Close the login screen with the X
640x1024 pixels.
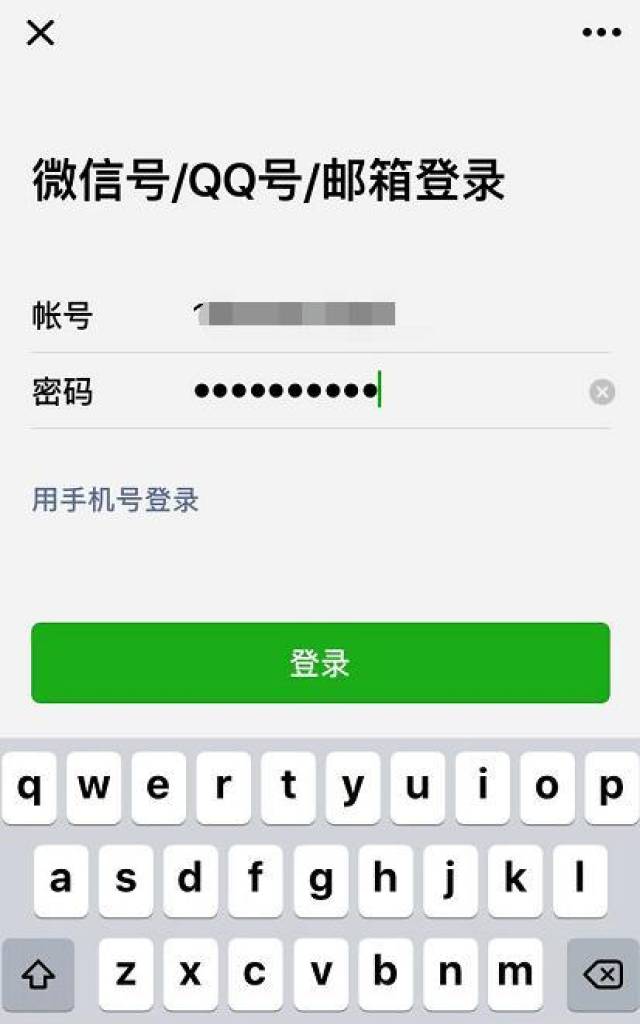pyautogui.click(x=40, y=32)
